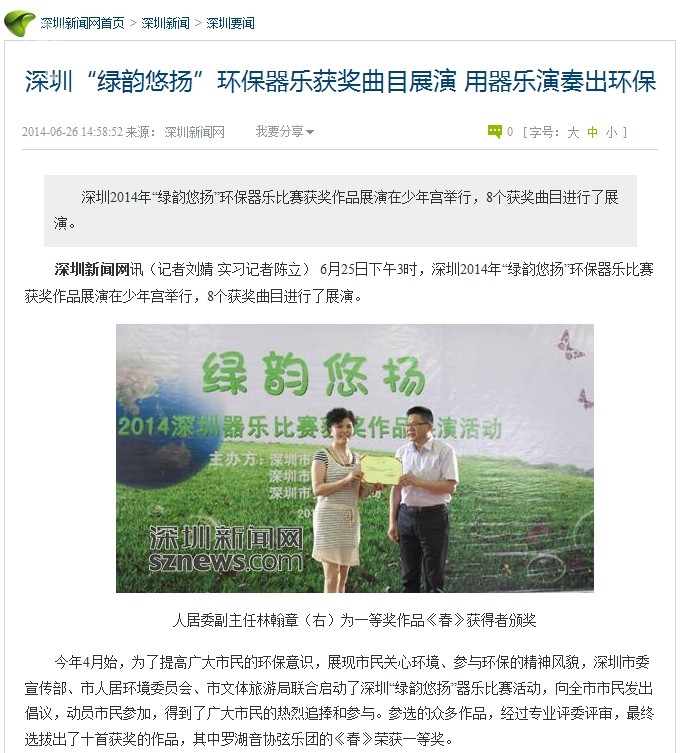Set font size to 中
Image resolution: width=680 pixels, height=753 pixels.
point(592,132)
